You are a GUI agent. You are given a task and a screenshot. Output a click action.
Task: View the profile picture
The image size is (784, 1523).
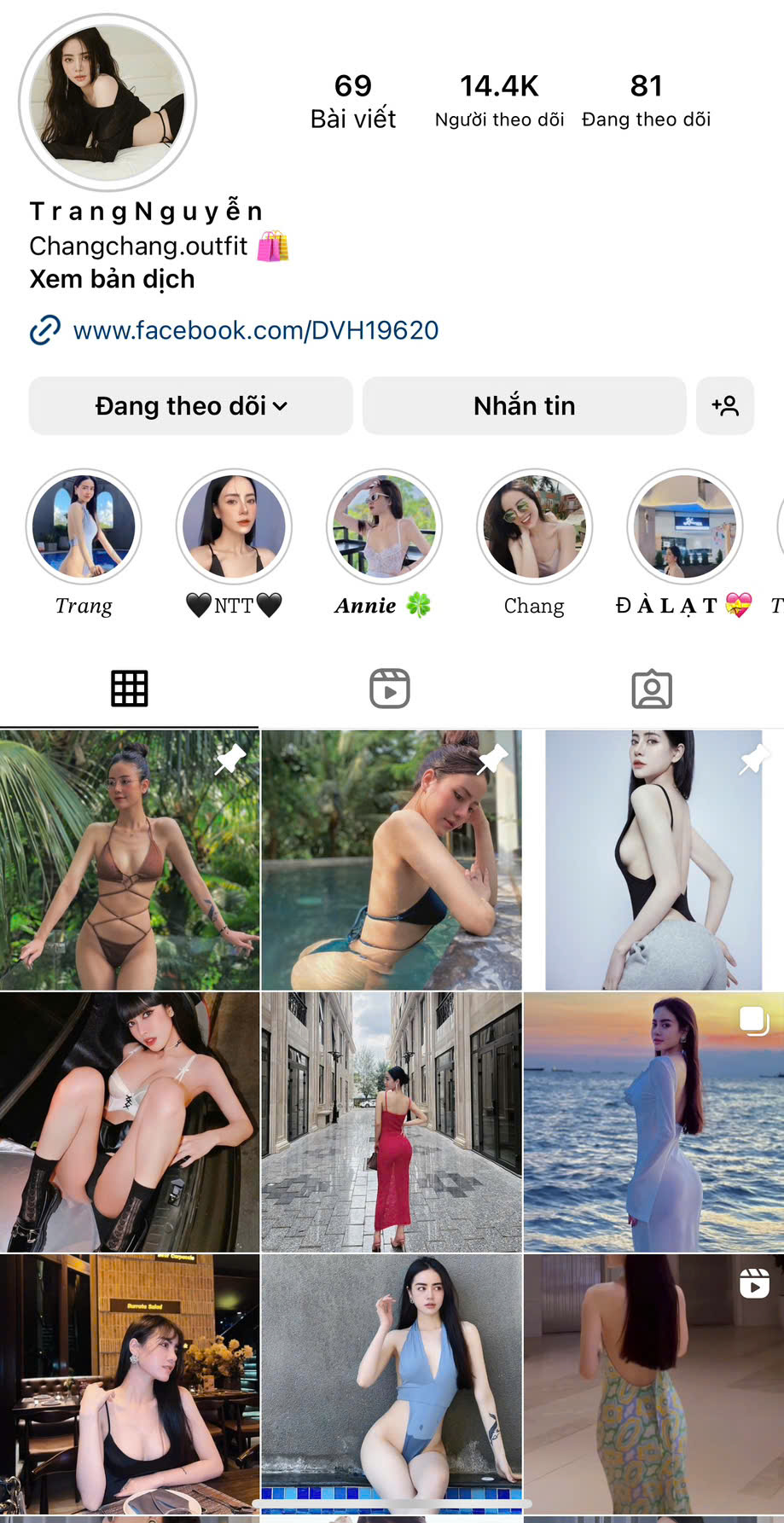click(x=107, y=103)
